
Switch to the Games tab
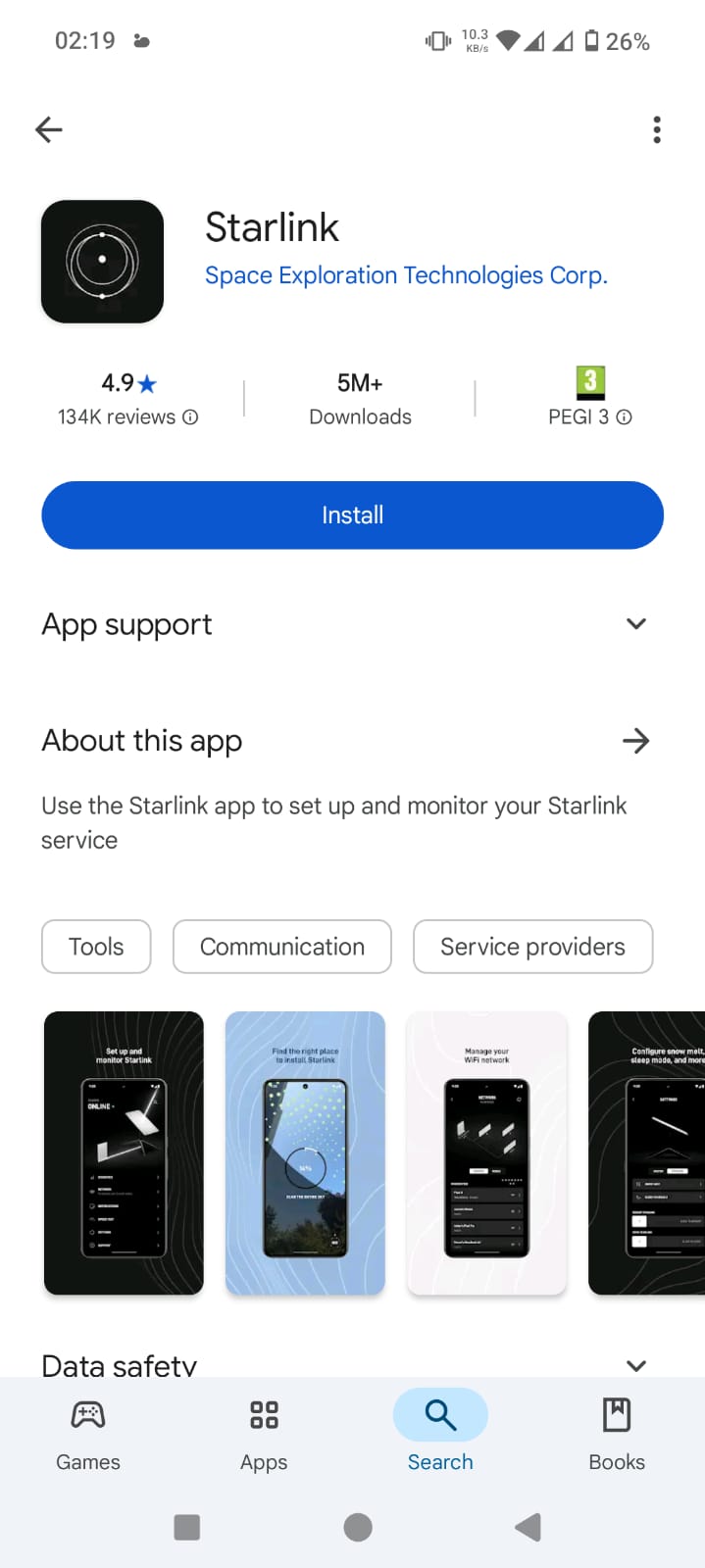pyautogui.click(x=88, y=1434)
